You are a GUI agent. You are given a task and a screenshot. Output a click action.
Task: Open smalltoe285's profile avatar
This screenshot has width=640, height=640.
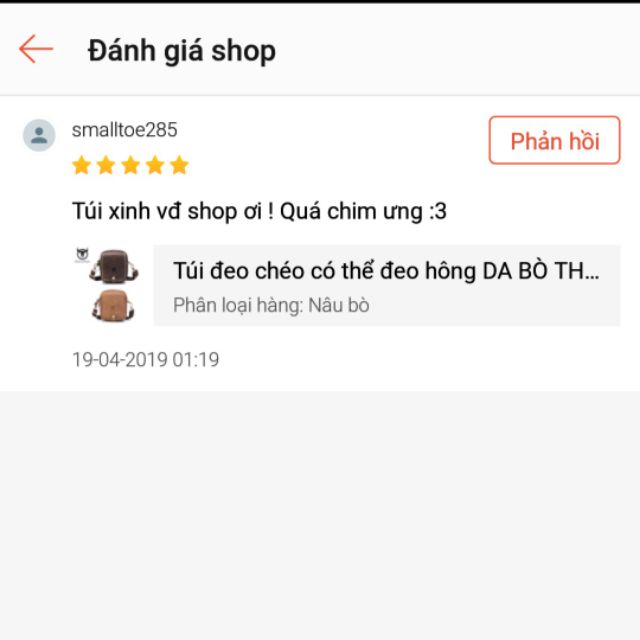[39, 135]
